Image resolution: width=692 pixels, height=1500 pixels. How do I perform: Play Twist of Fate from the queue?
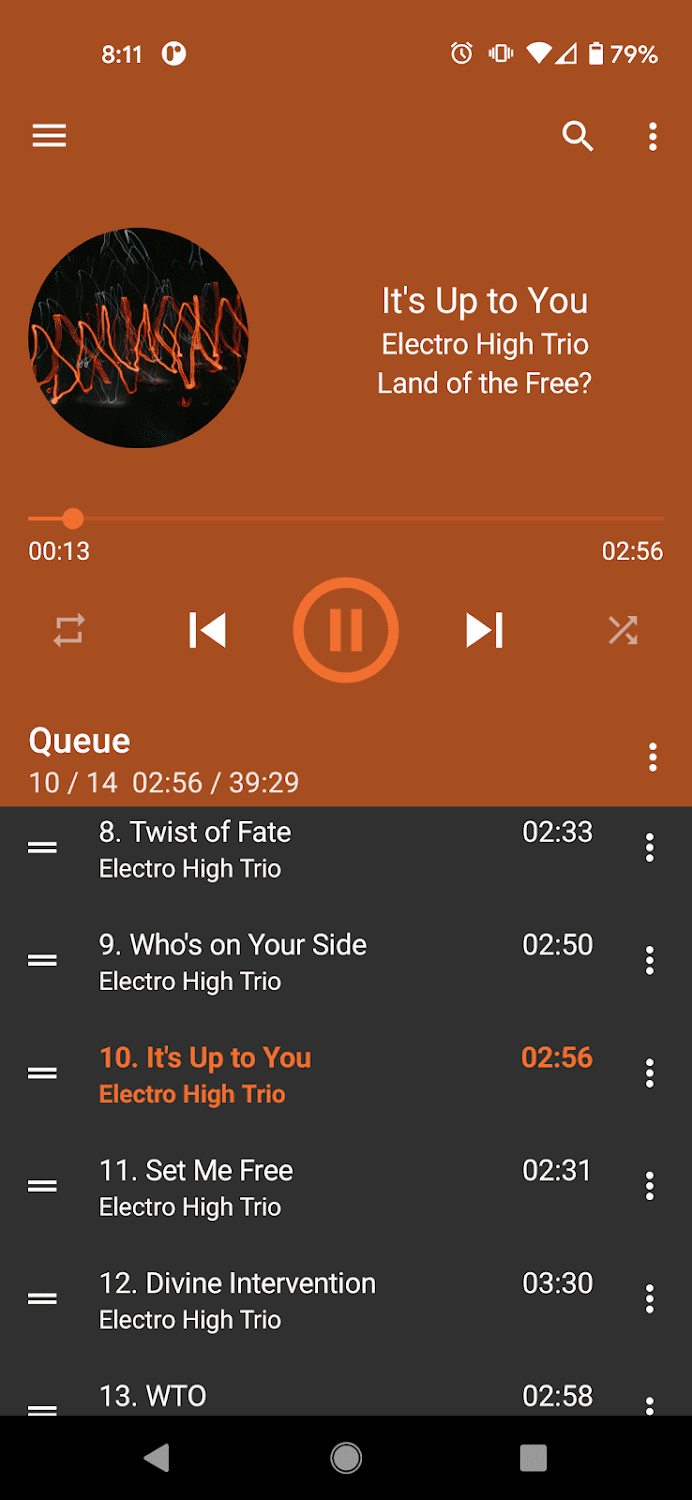pos(300,849)
